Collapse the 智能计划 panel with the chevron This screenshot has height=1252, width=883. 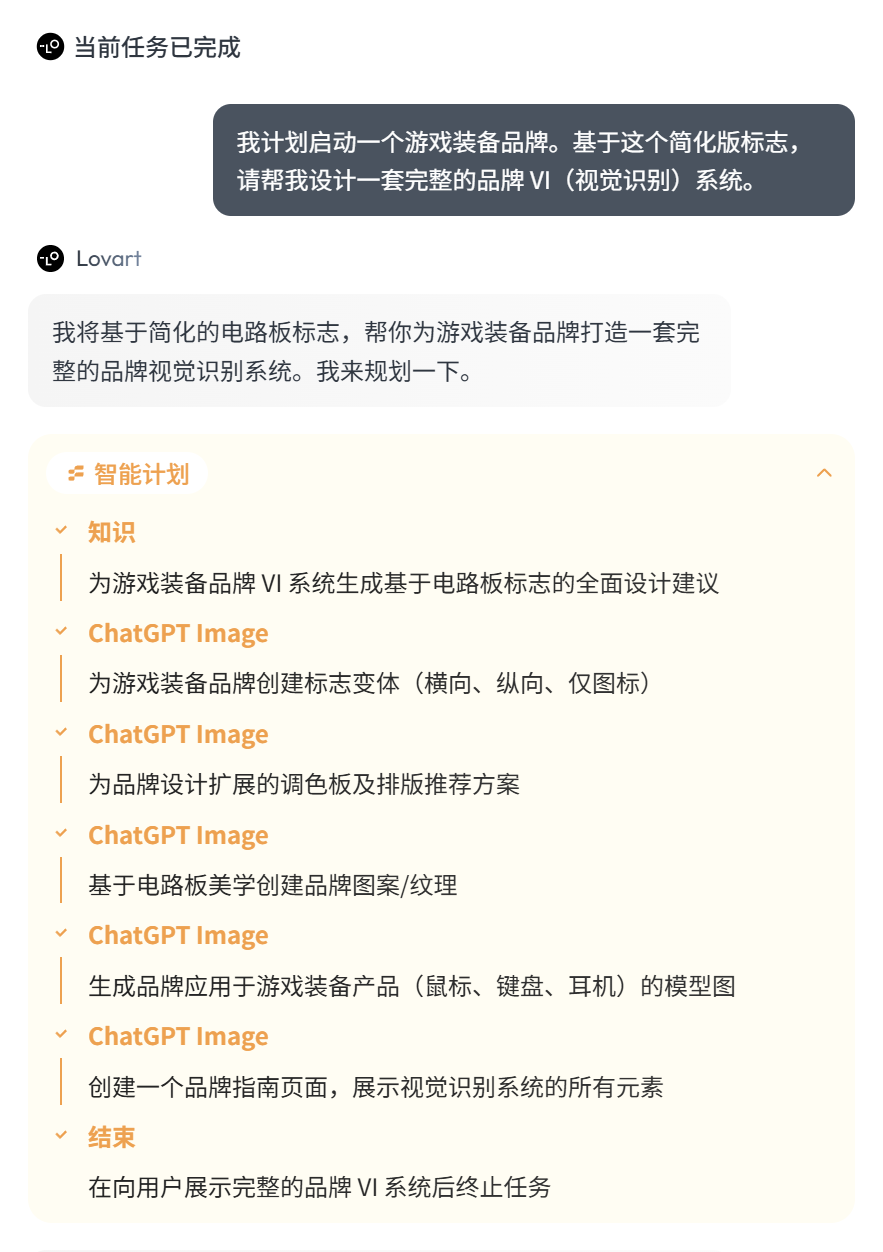pos(824,473)
